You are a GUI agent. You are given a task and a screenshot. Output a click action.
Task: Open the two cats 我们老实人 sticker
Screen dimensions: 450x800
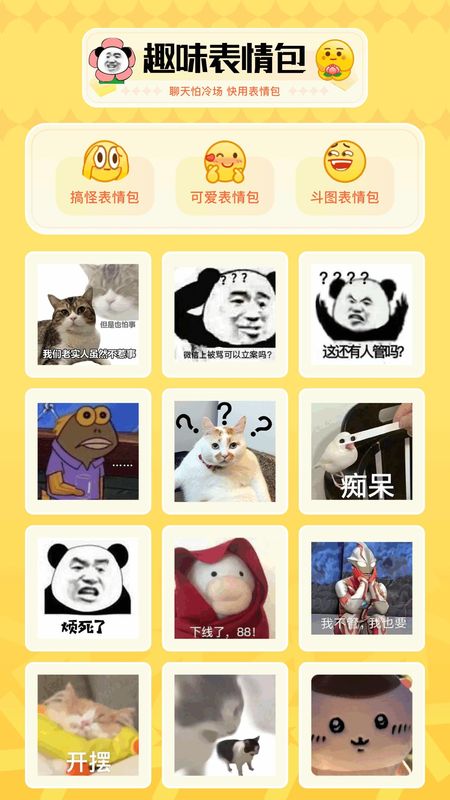[88, 314]
